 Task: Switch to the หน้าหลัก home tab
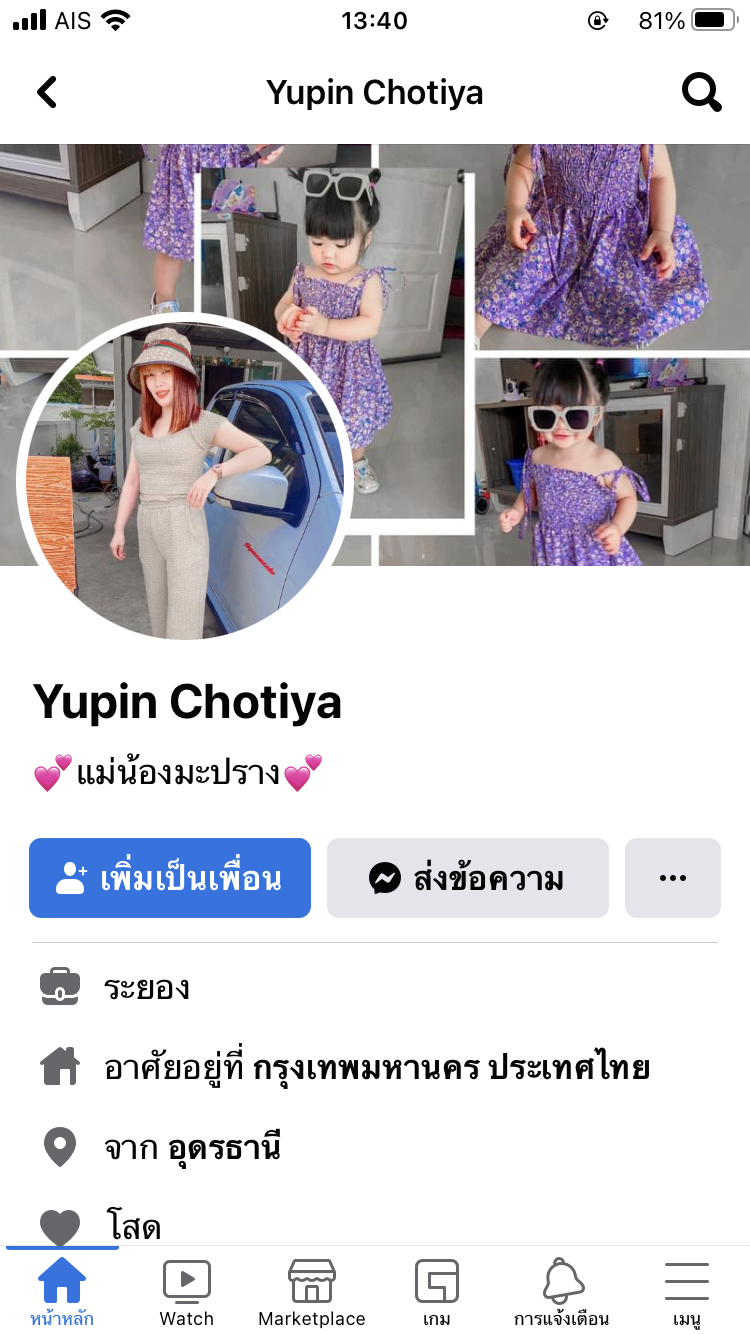point(62,1291)
